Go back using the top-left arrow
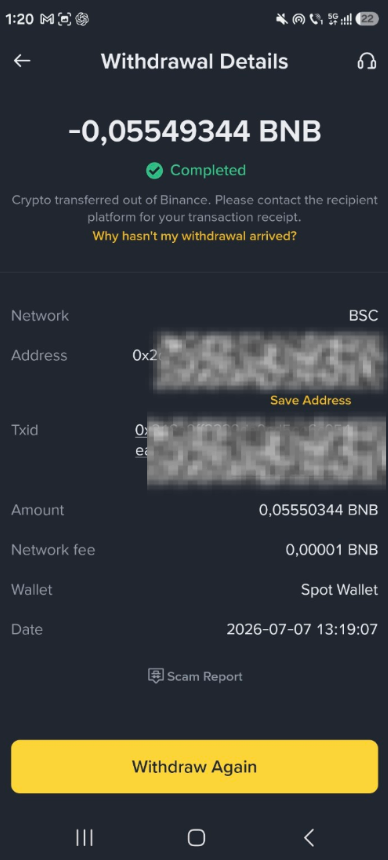The image size is (388, 860). (22, 61)
